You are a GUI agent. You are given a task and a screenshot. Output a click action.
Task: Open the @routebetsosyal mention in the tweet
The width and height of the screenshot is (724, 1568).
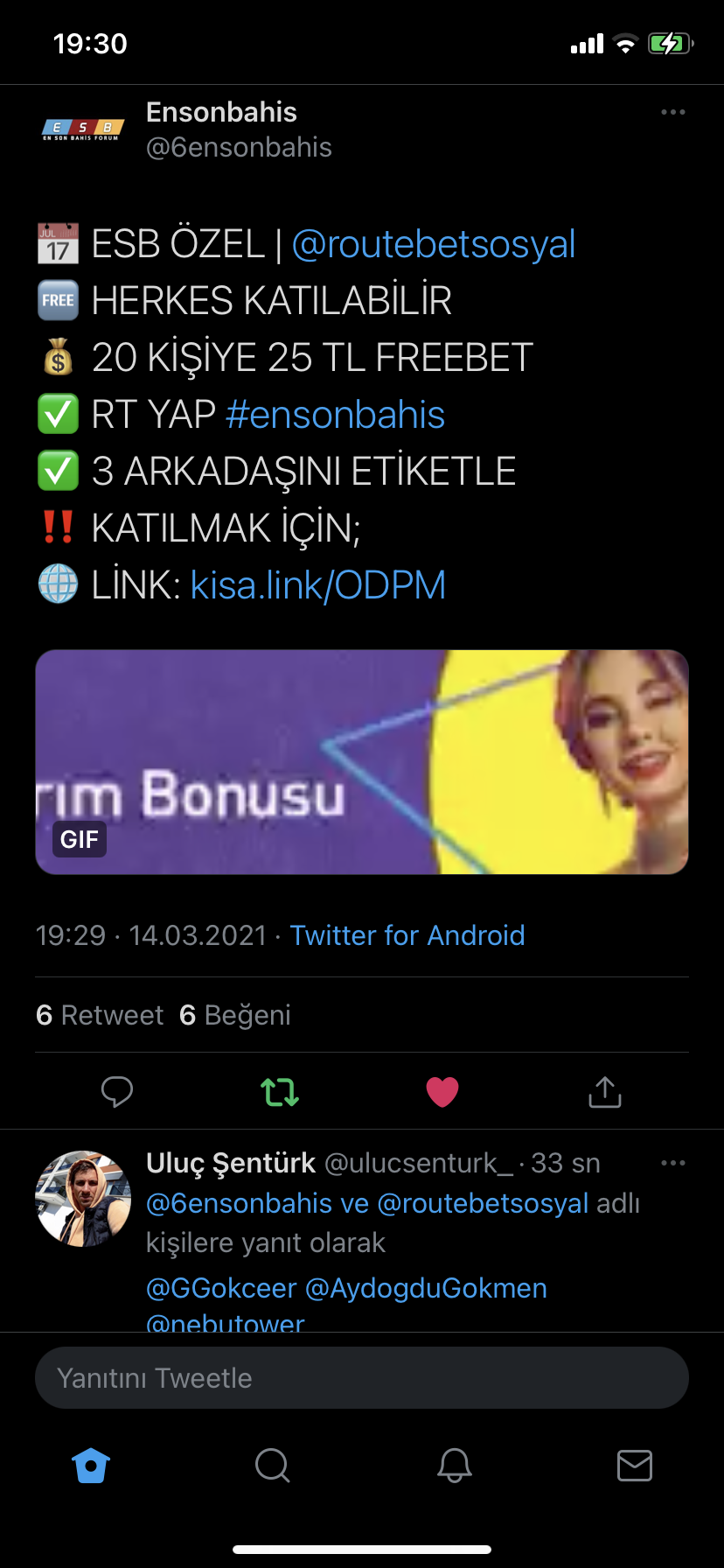point(433,244)
